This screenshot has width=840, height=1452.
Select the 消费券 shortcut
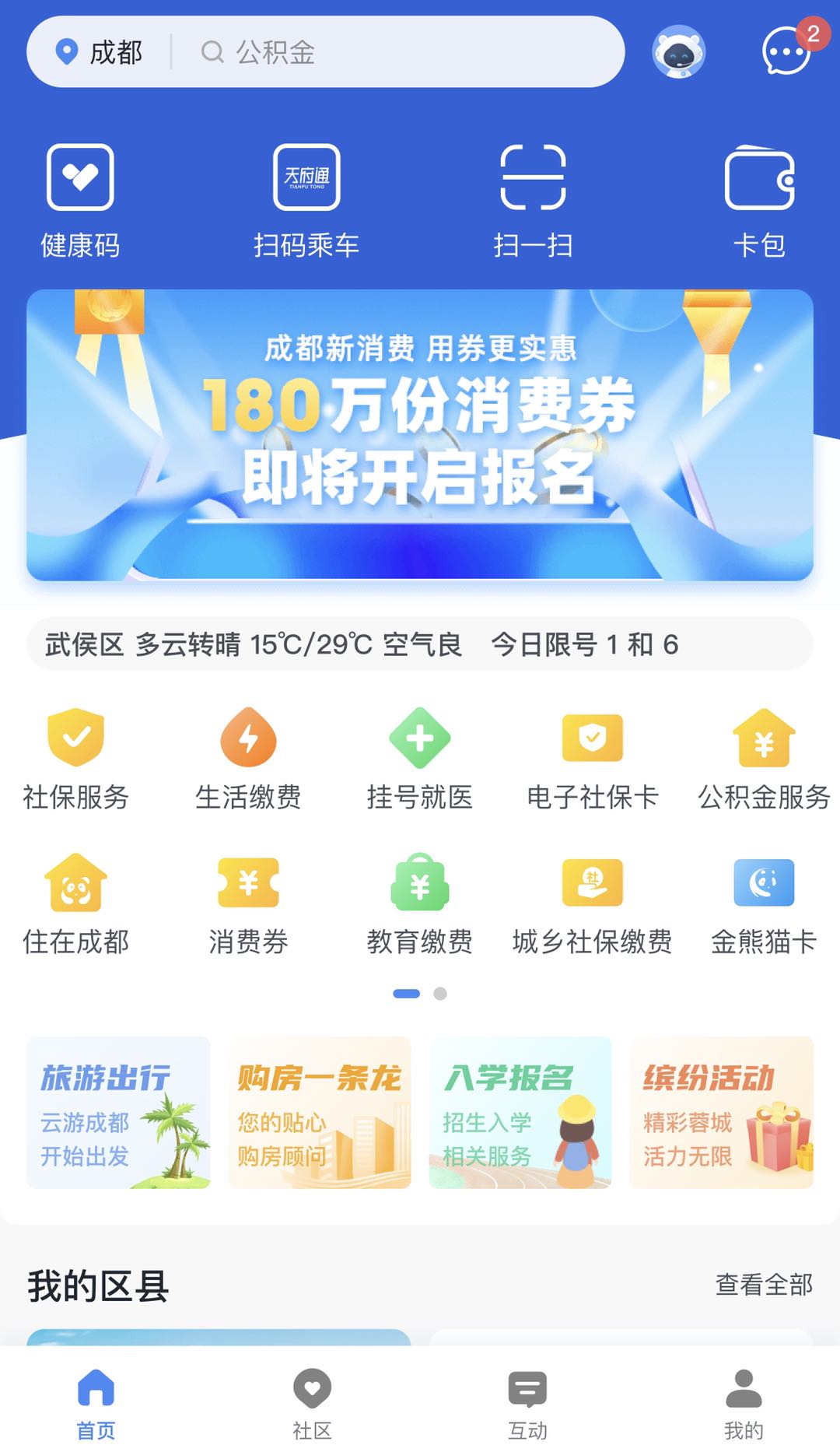(248, 904)
